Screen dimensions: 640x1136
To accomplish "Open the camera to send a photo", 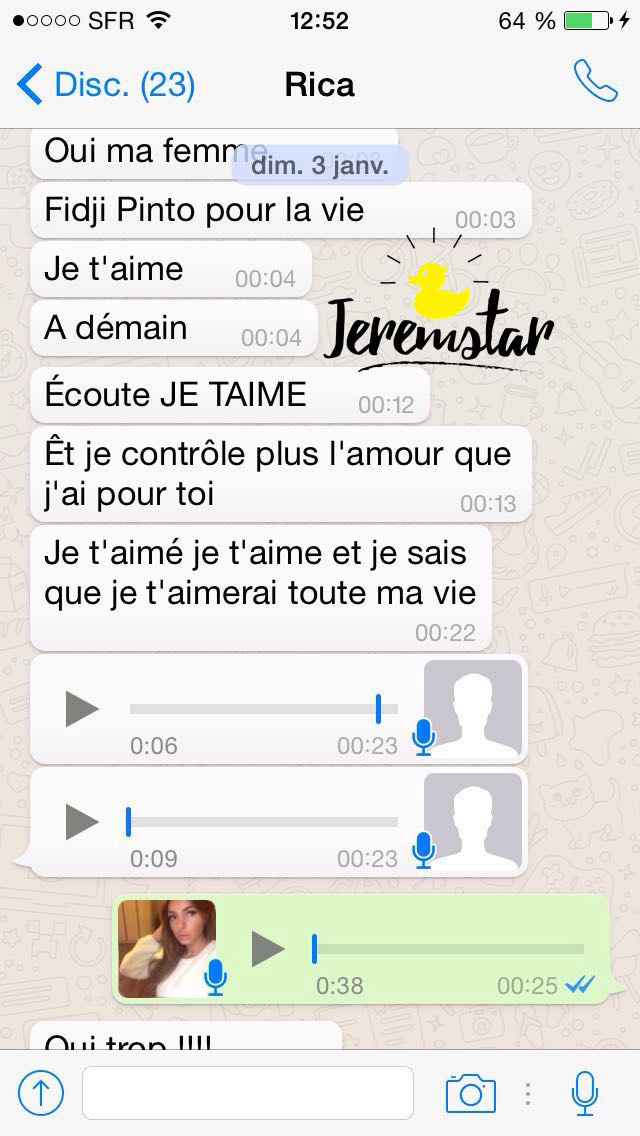I will tap(471, 1093).
